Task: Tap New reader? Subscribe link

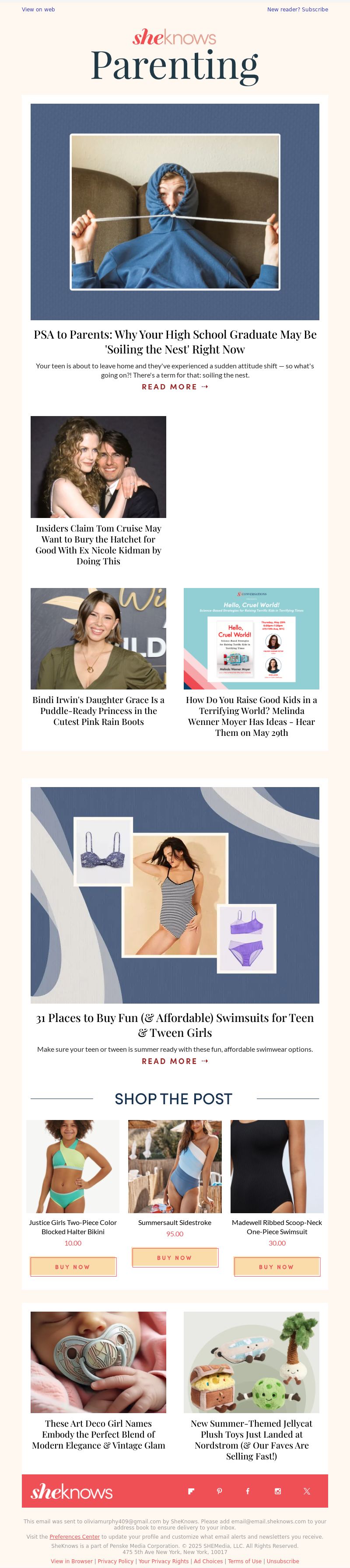Action: (297, 9)
